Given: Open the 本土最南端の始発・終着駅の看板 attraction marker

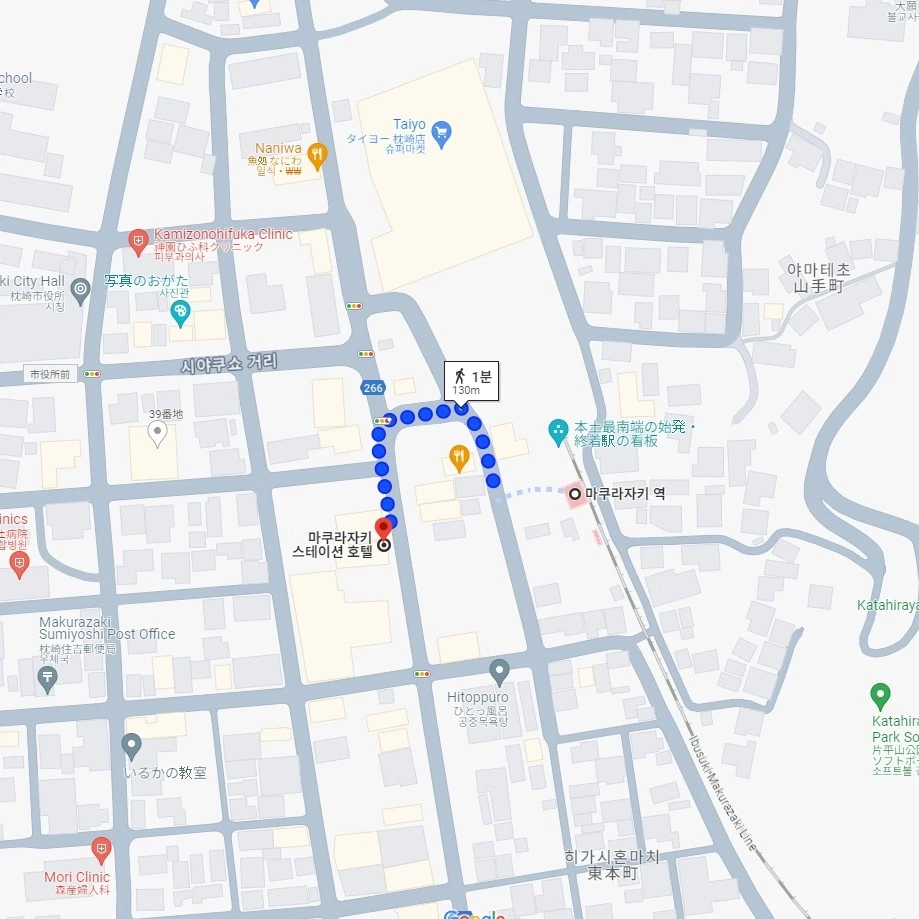Looking at the screenshot, I should pos(558,432).
